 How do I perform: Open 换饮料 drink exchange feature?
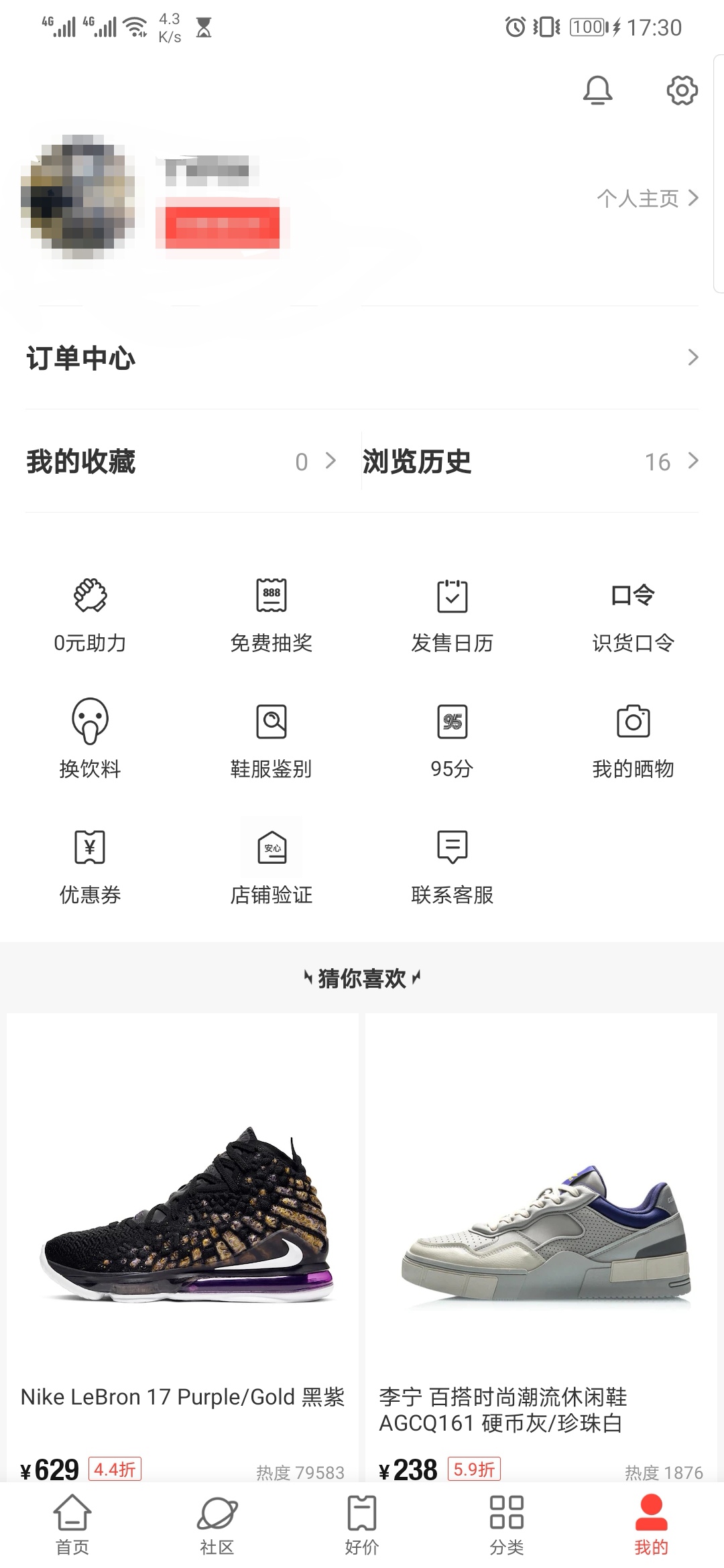coord(89,740)
